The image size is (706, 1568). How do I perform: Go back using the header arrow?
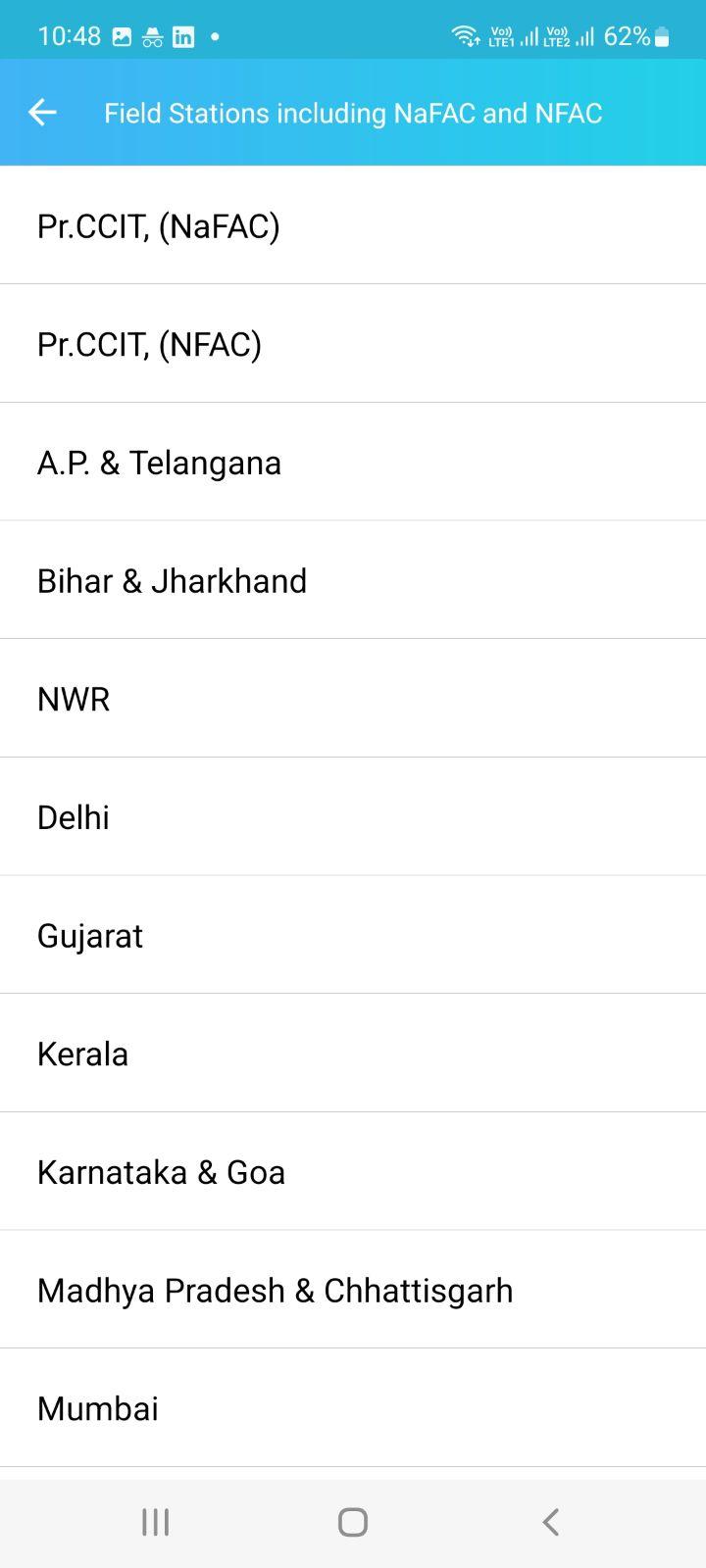42,113
